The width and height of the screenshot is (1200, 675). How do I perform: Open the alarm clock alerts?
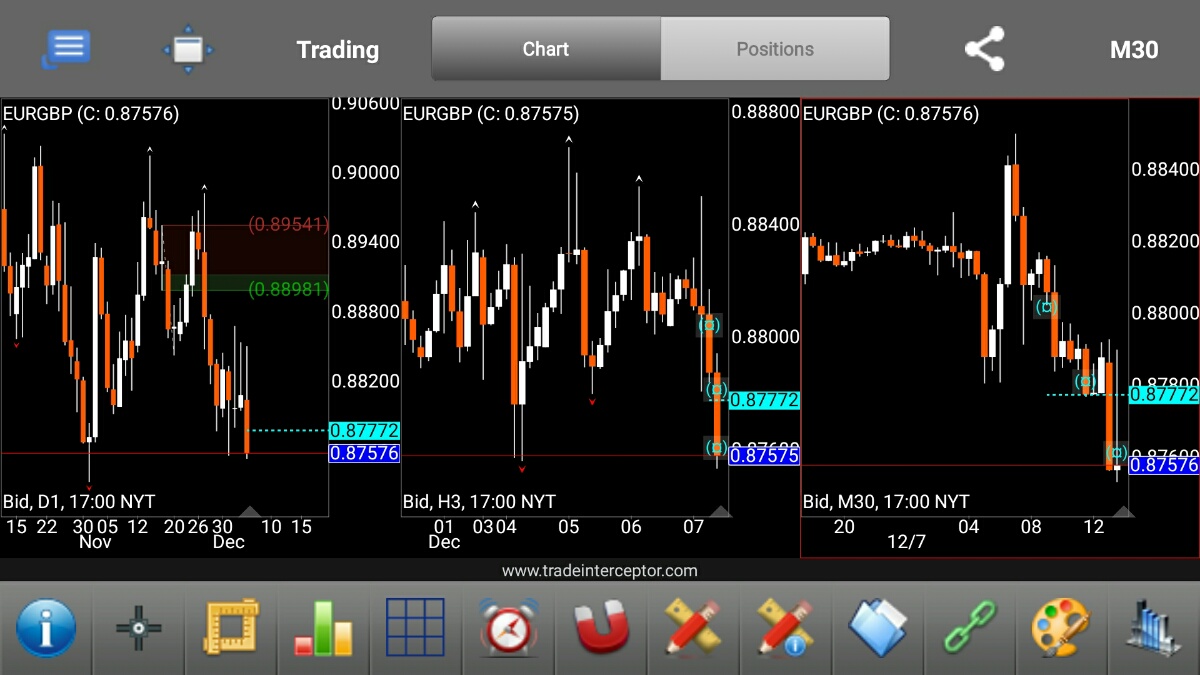pos(509,629)
